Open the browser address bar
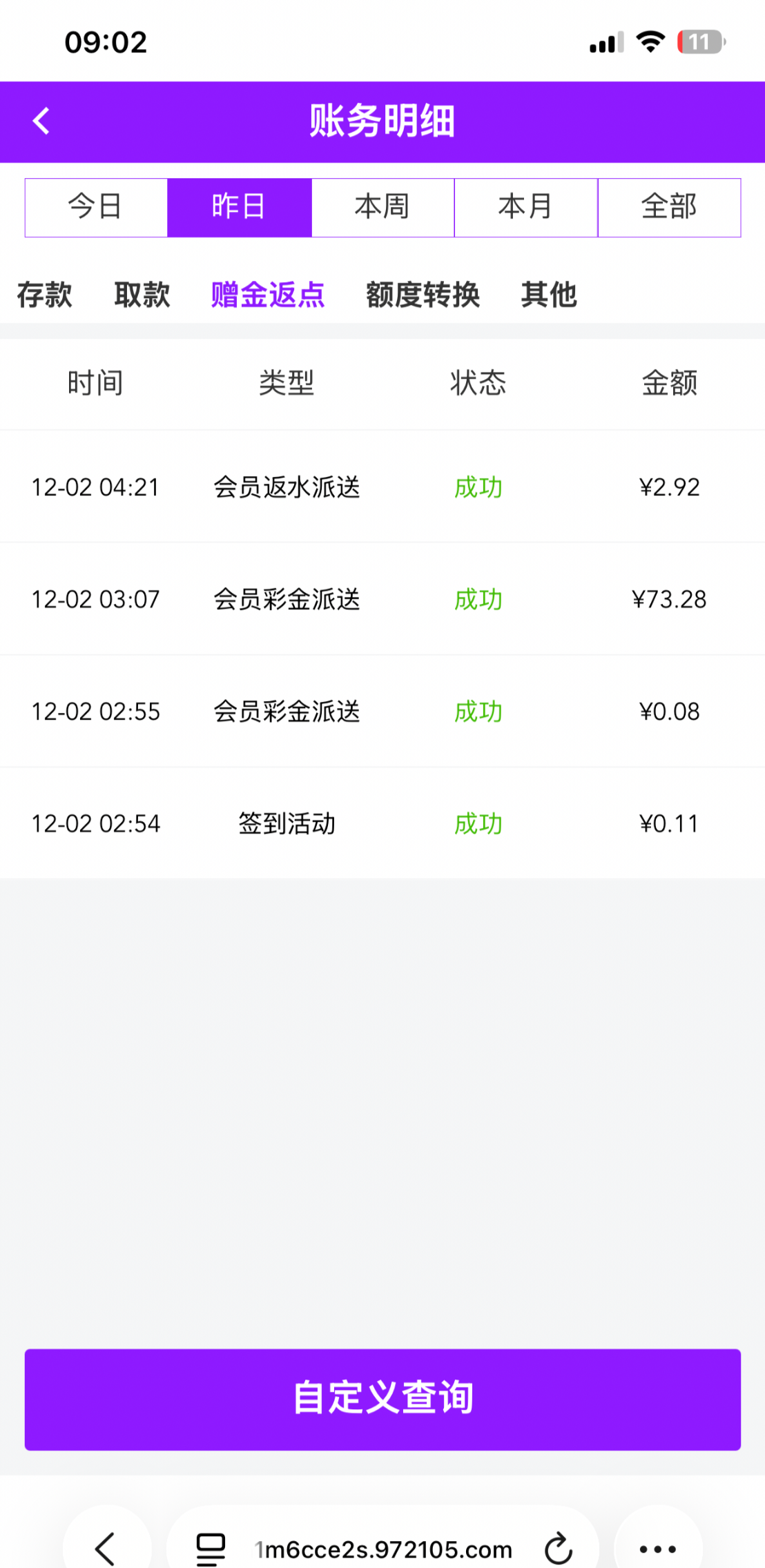Viewport: 765px width, 1568px height. tap(383, 1549)
